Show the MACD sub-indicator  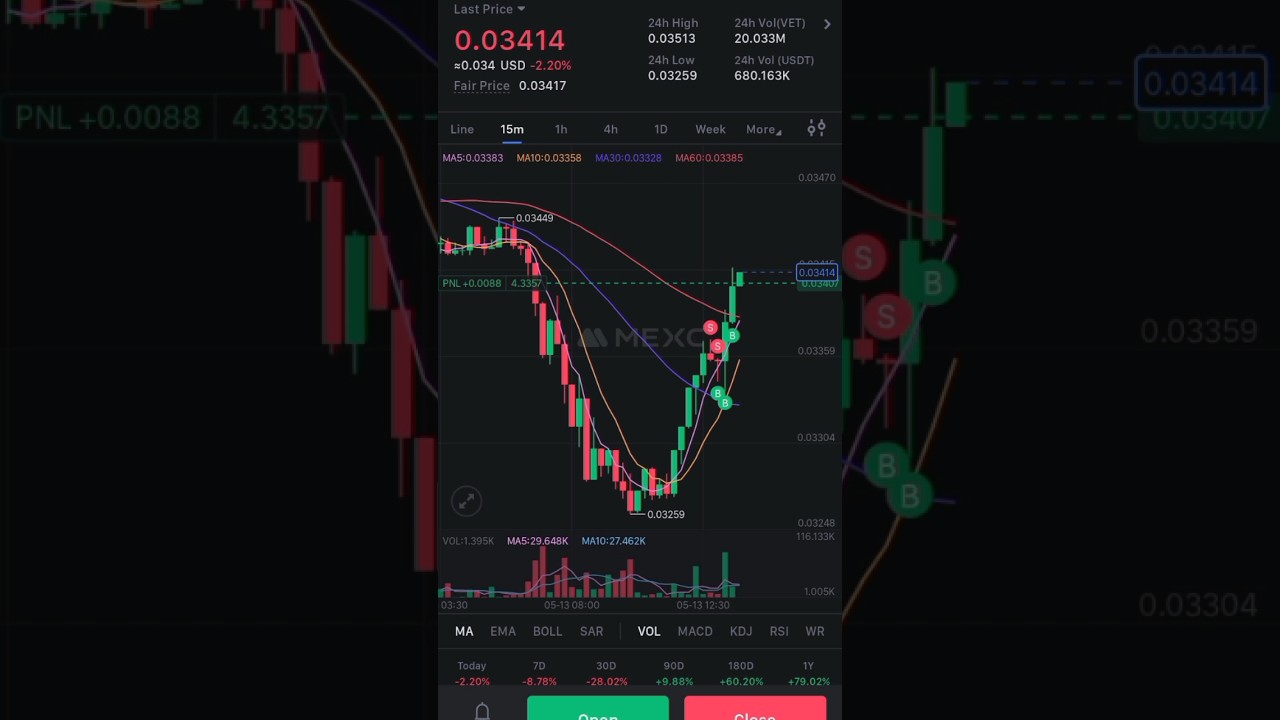pos(695,631)
